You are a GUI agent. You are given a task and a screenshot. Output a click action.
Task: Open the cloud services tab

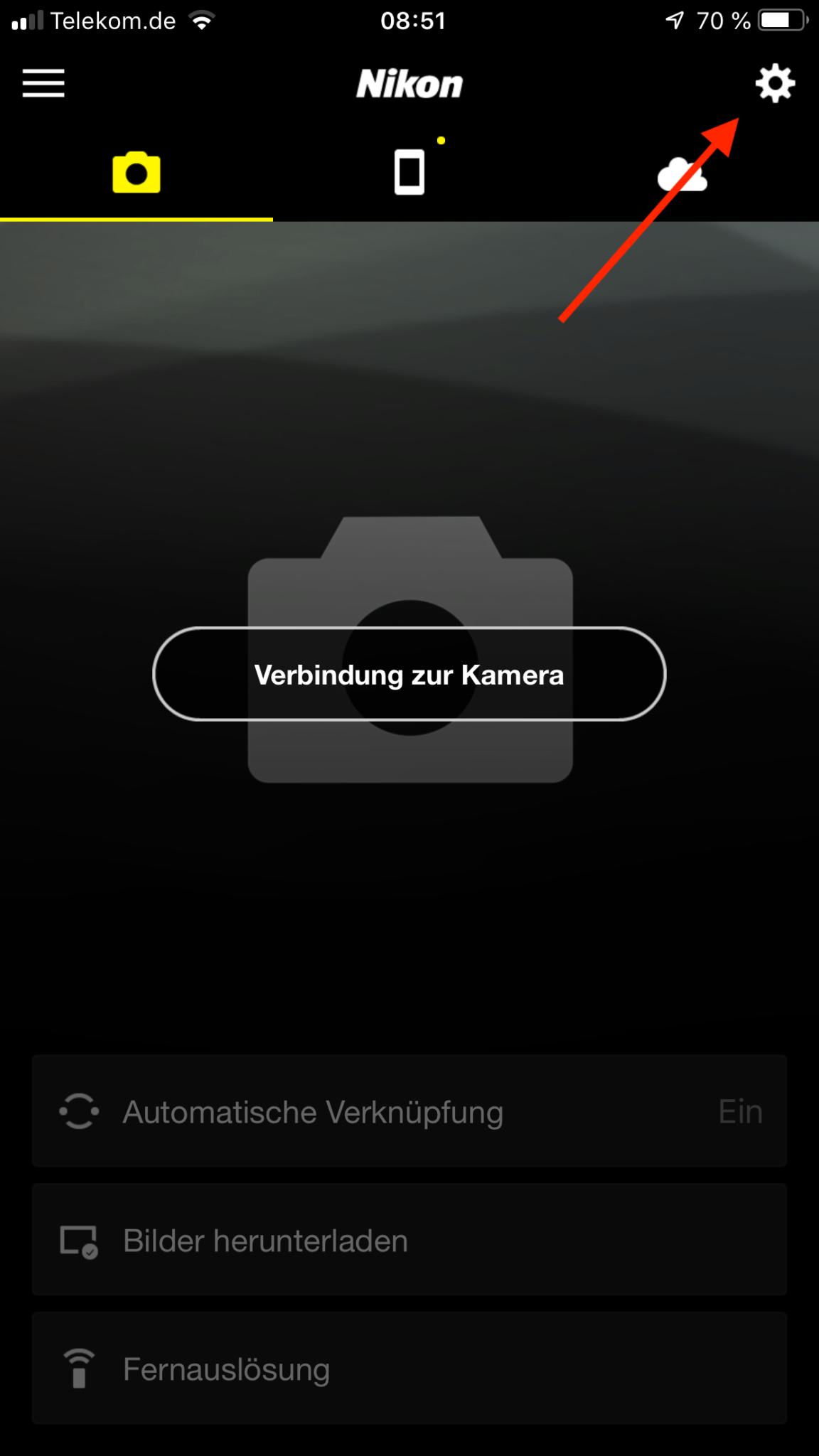pos(681,173)
